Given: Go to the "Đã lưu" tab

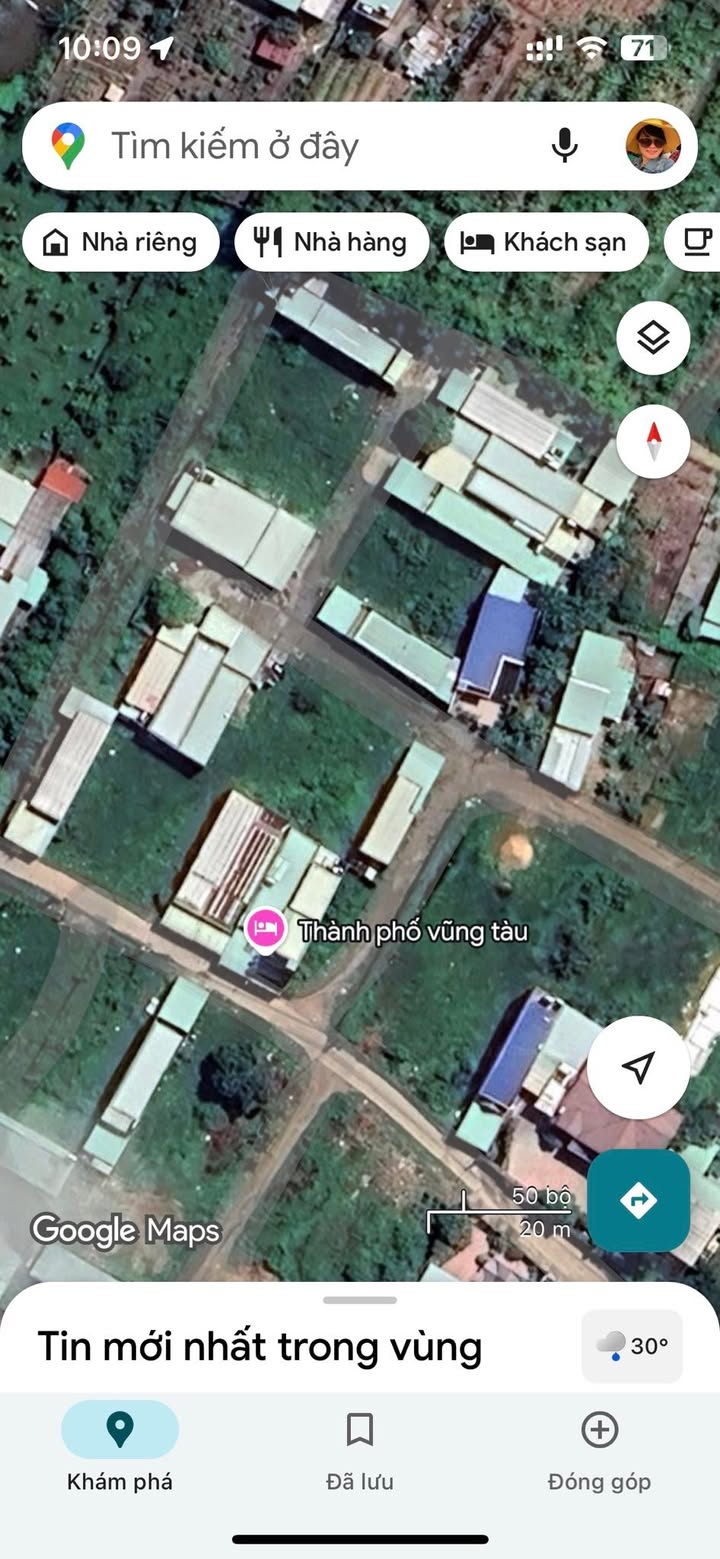Looking at the screenshot, I should [x=360, y=1447].
